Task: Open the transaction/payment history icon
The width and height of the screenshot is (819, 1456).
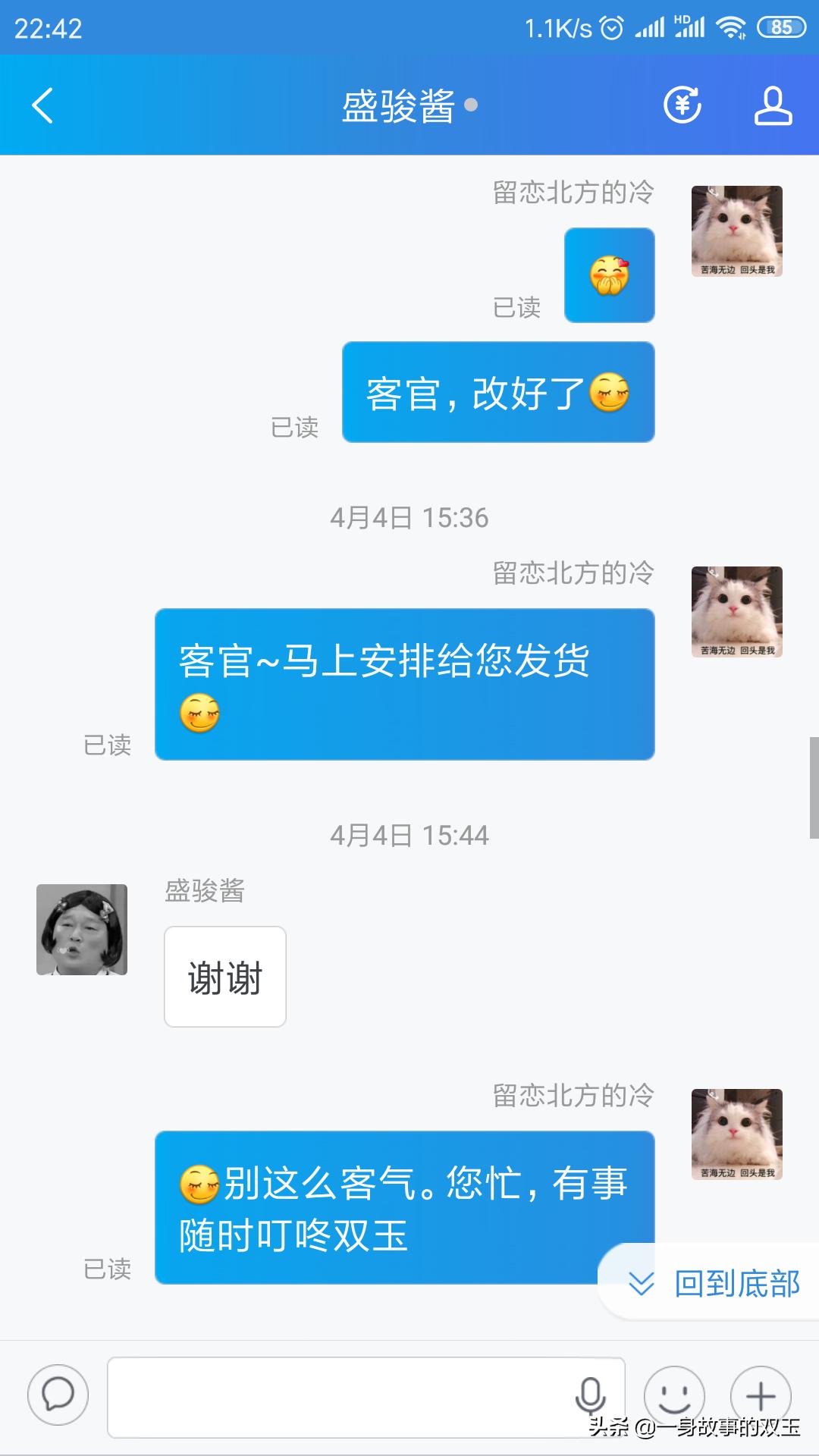Action: pos(681,106)
